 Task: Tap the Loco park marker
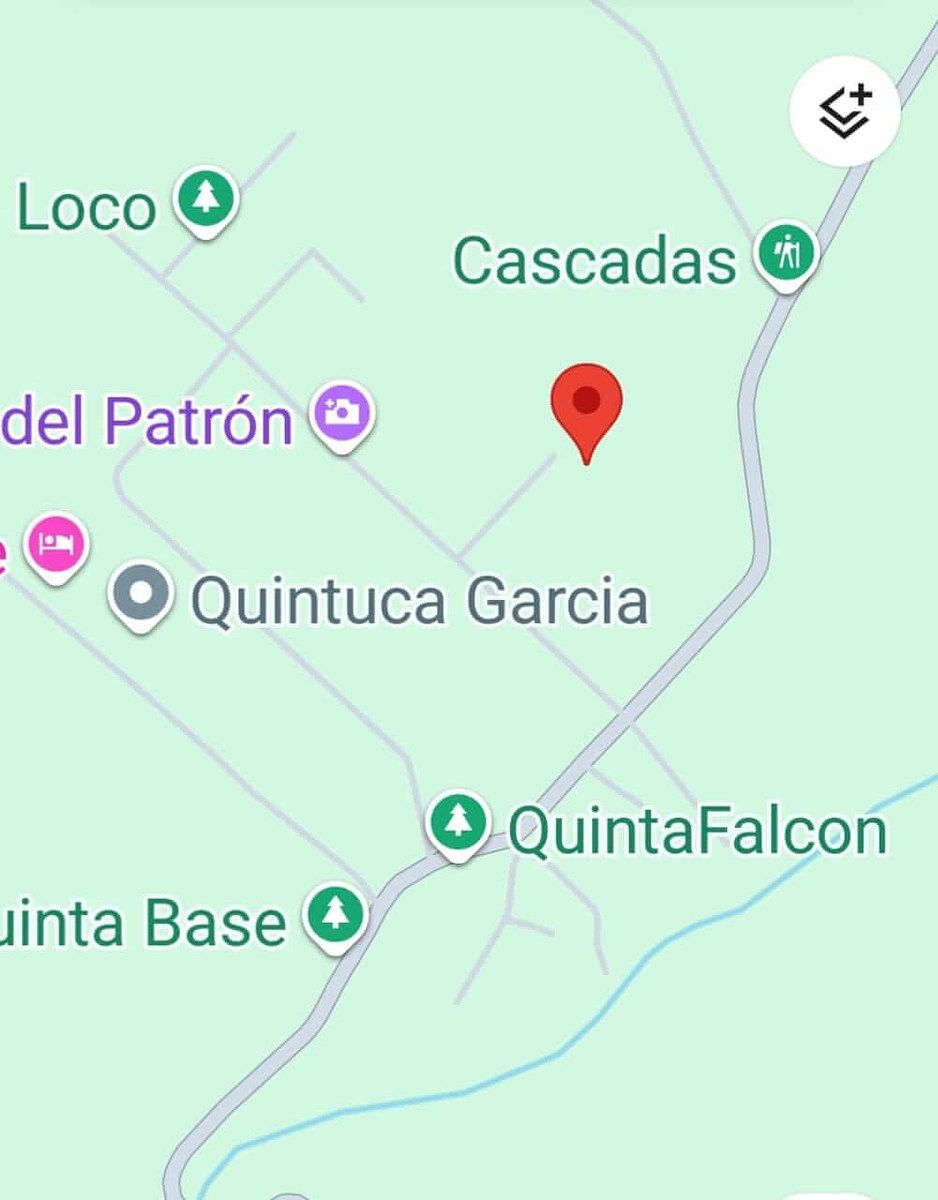[x=206, y=198]
